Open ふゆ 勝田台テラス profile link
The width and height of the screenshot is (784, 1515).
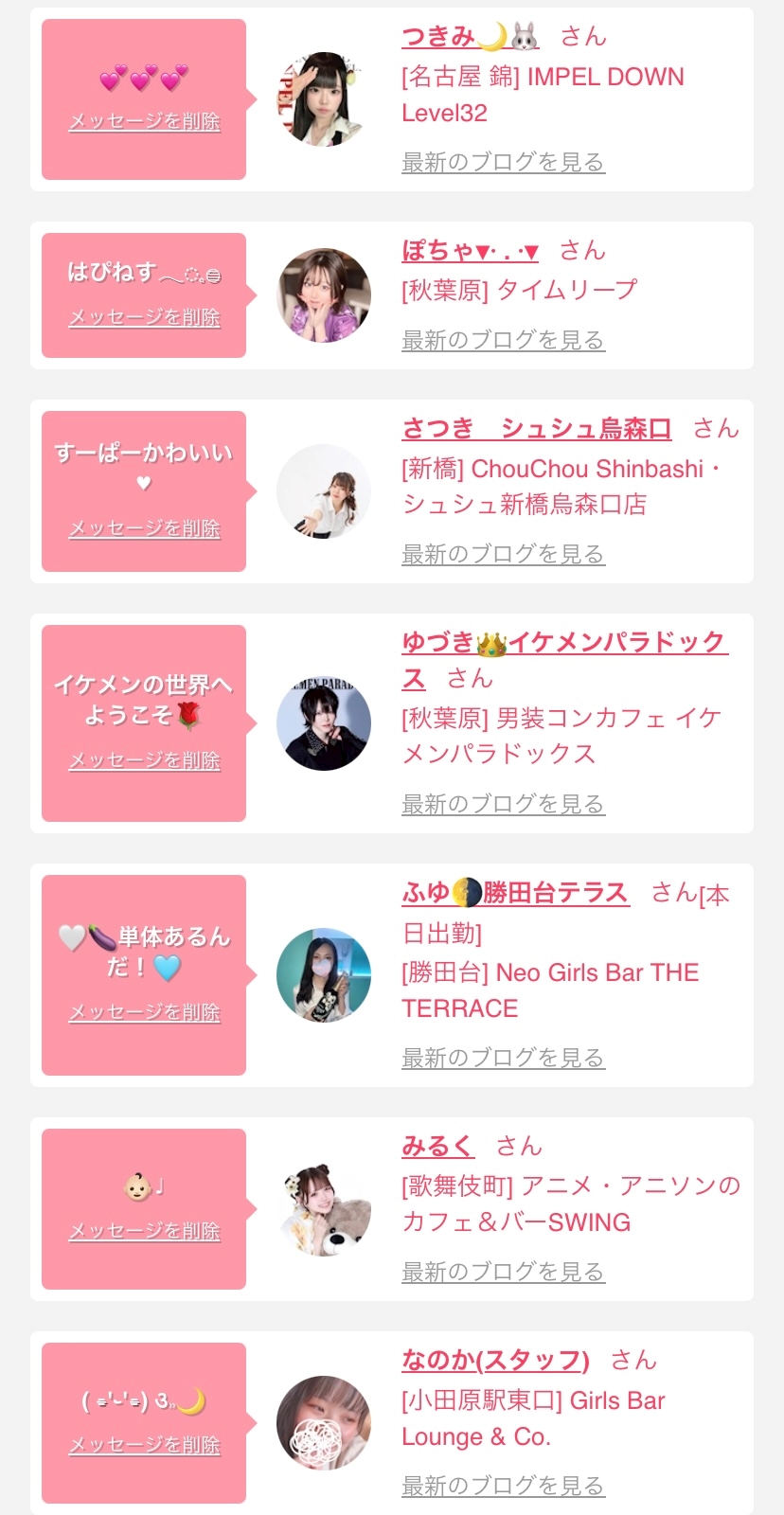click(x=515, y=893)
